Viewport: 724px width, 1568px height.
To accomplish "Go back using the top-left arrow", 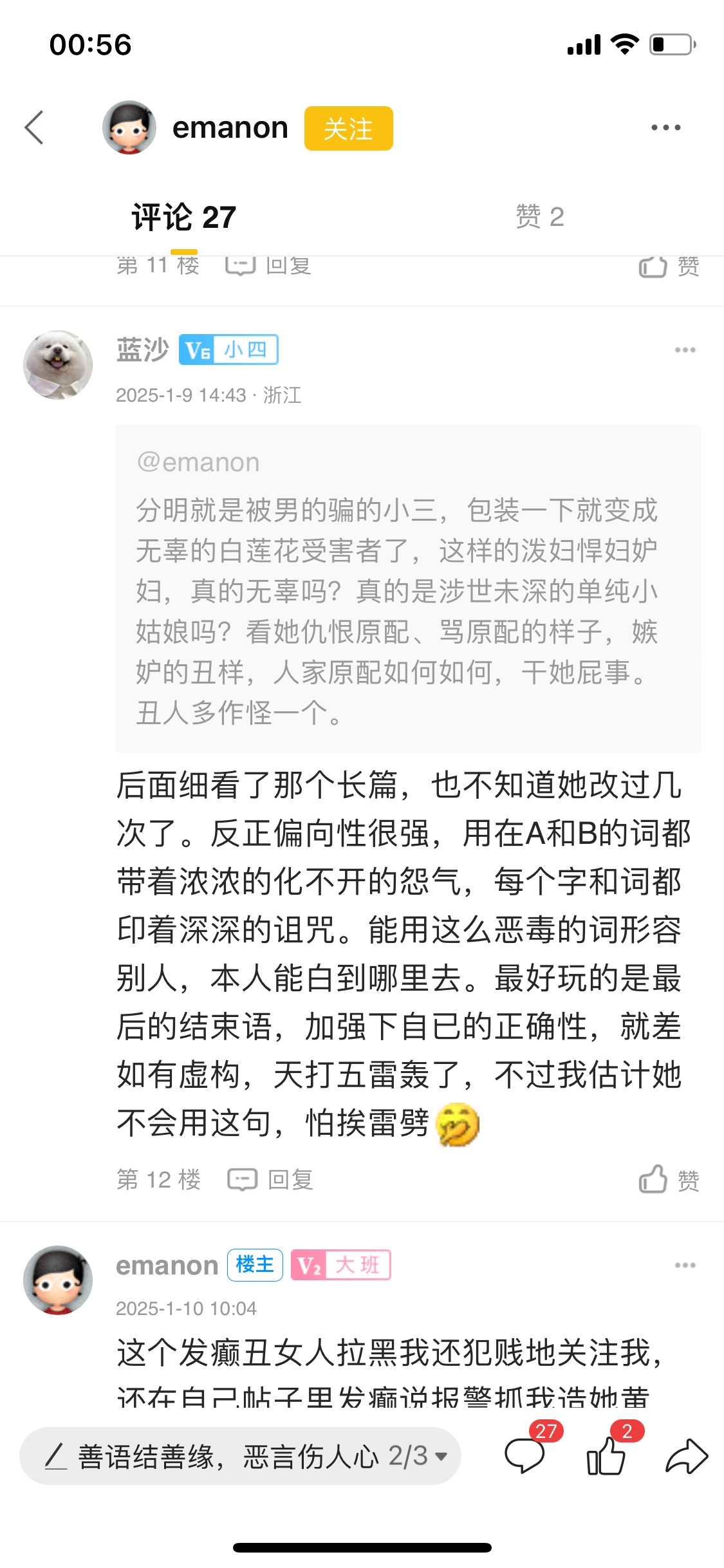I will [35, 127].
